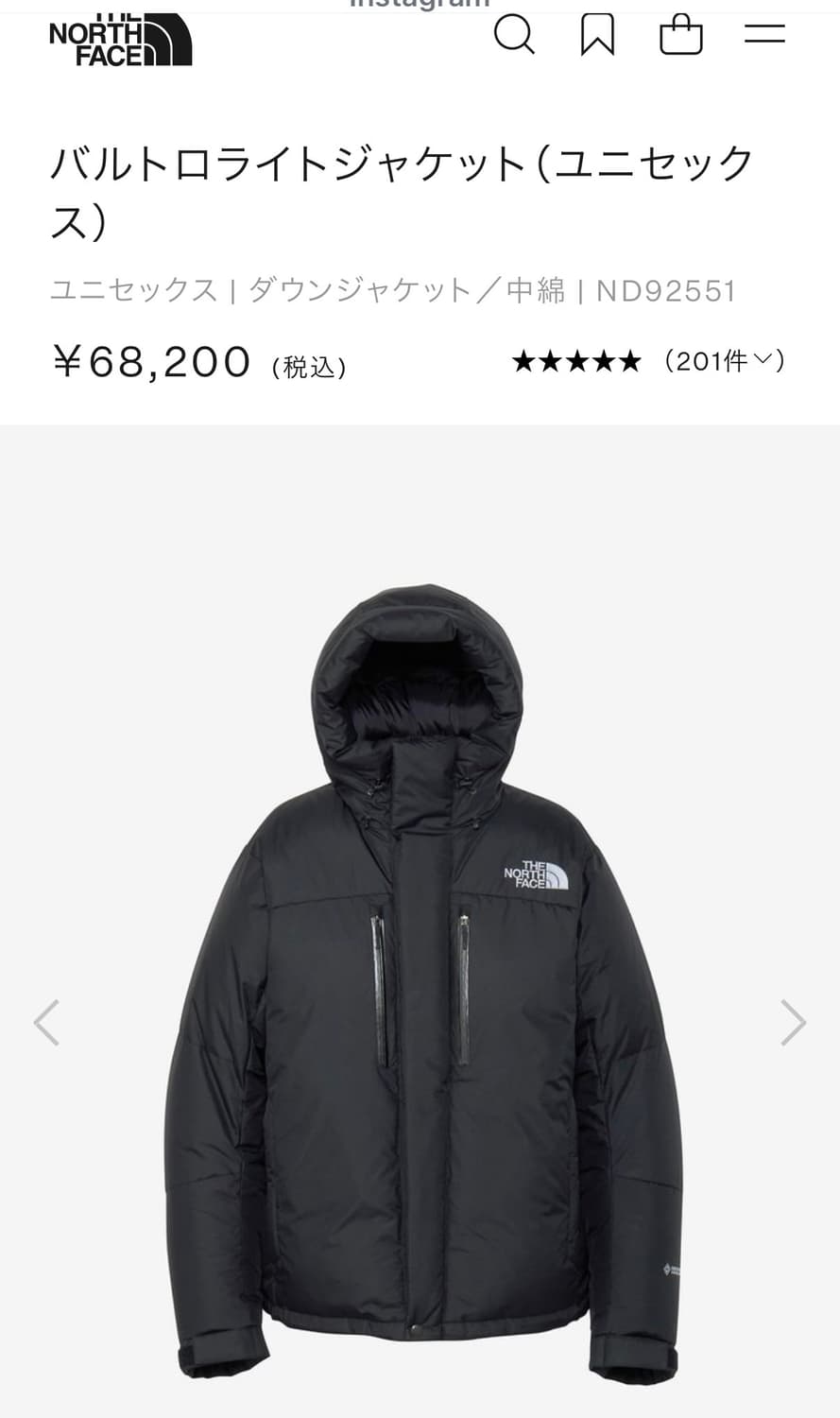
Task: Click the Instagram label at the top
Action: pos(420,6)
